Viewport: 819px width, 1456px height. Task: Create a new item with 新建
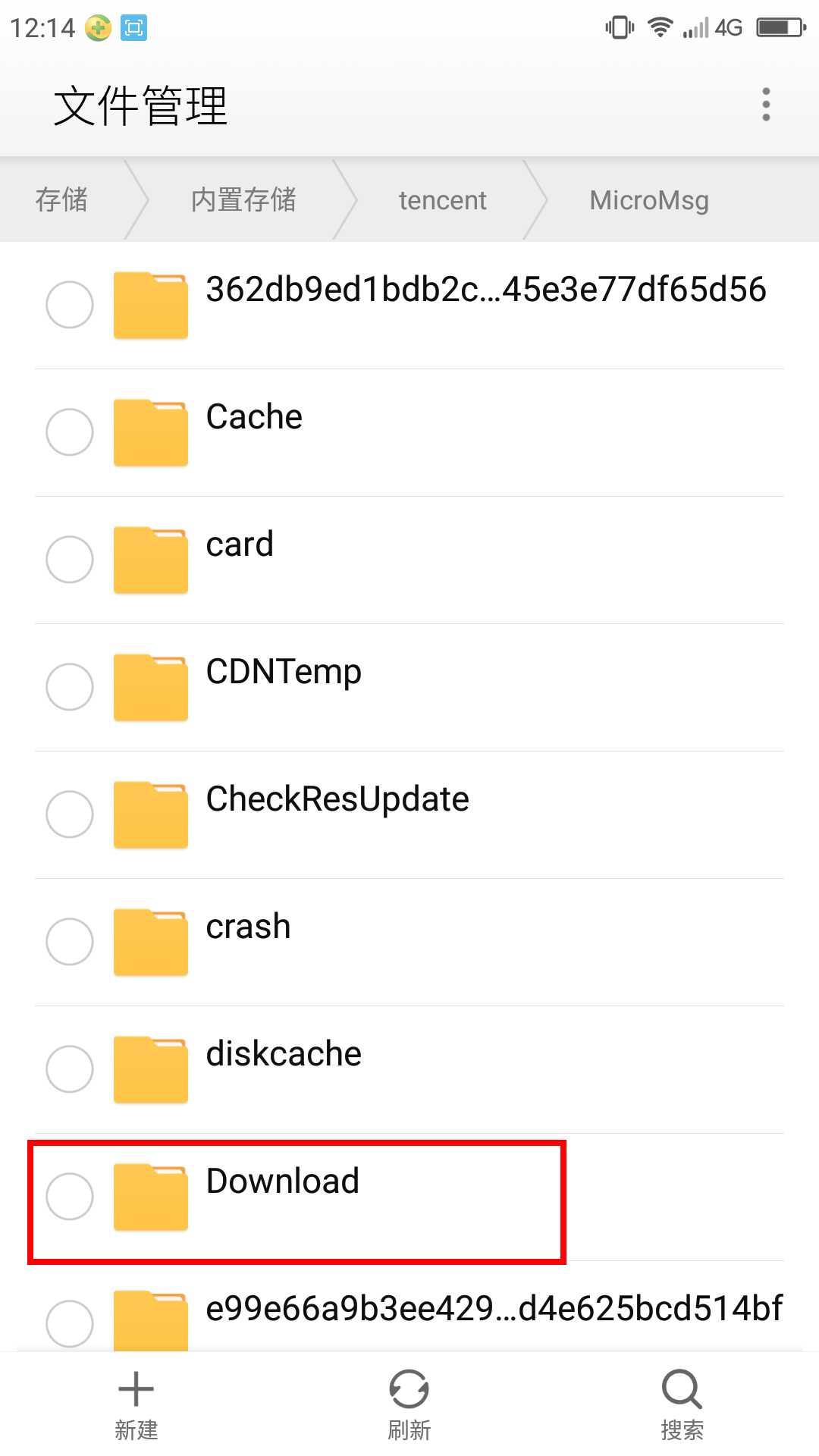pos(136,1404)
